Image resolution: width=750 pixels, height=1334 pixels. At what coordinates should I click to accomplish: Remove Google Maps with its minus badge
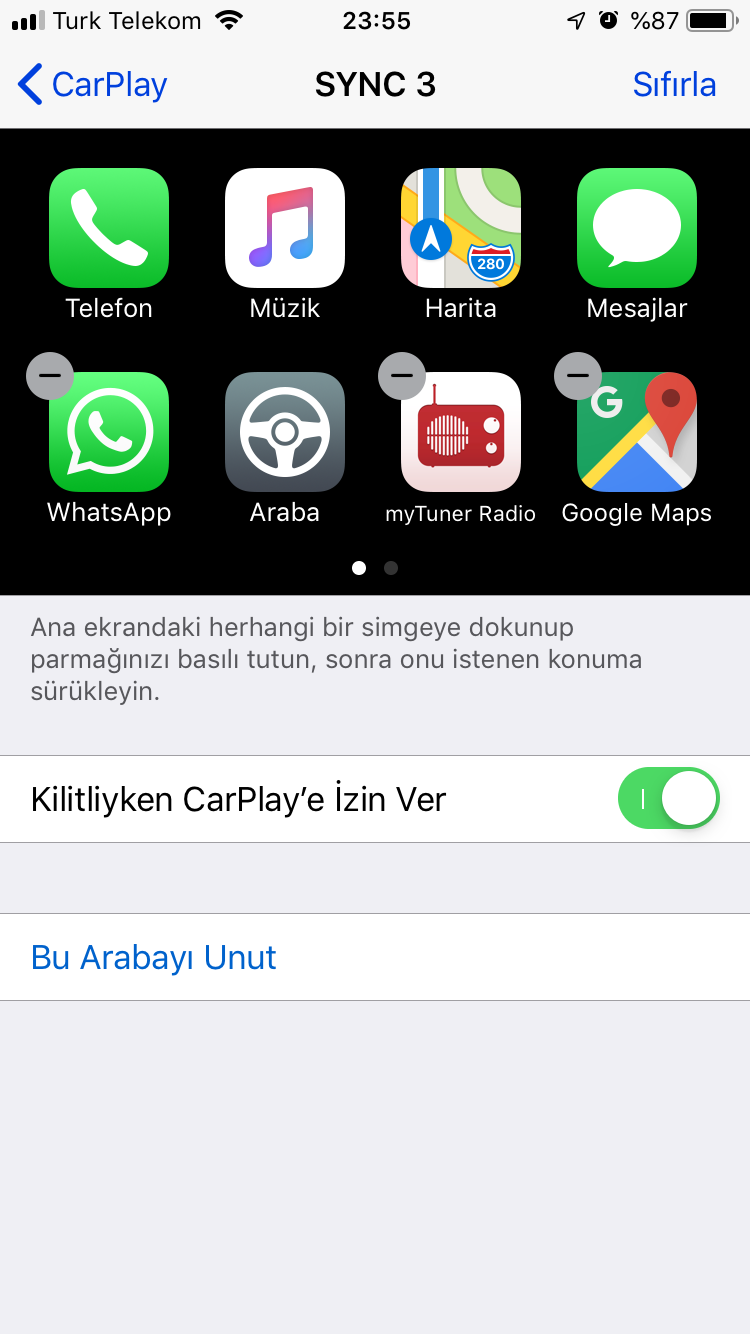578,376
